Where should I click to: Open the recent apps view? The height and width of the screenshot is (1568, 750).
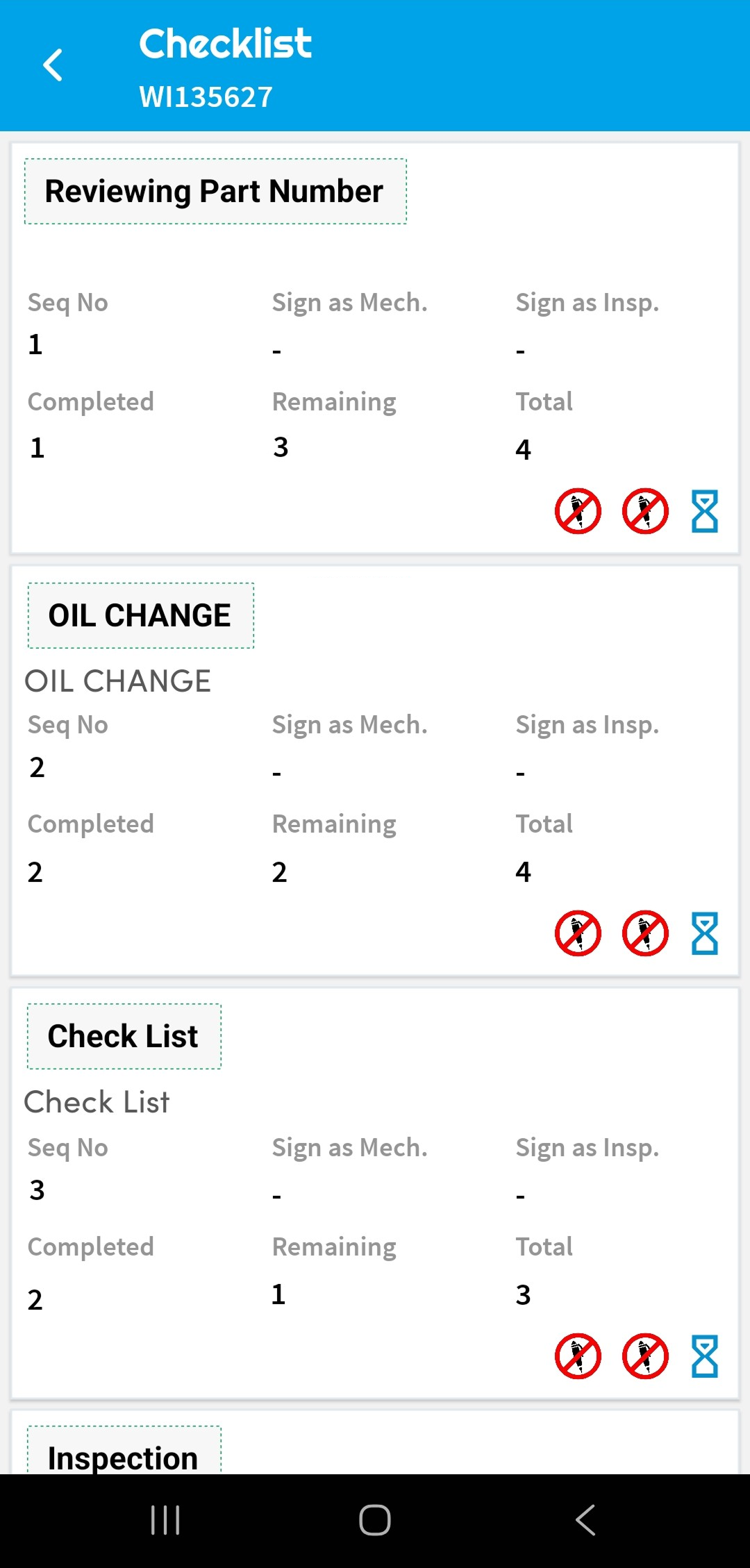tap(165, 1520)
